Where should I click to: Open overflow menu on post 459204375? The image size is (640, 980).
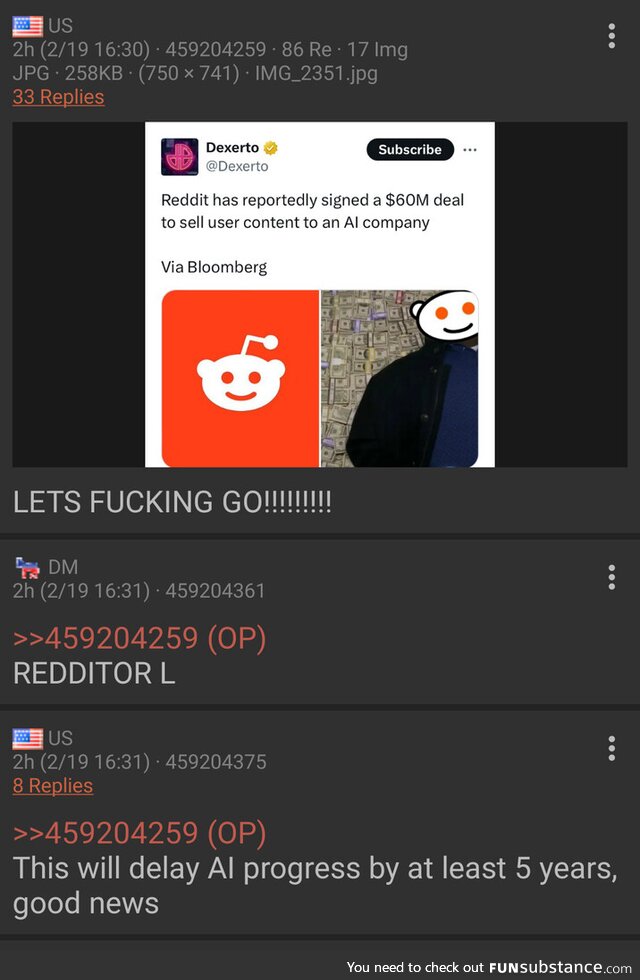coord(611,748)
